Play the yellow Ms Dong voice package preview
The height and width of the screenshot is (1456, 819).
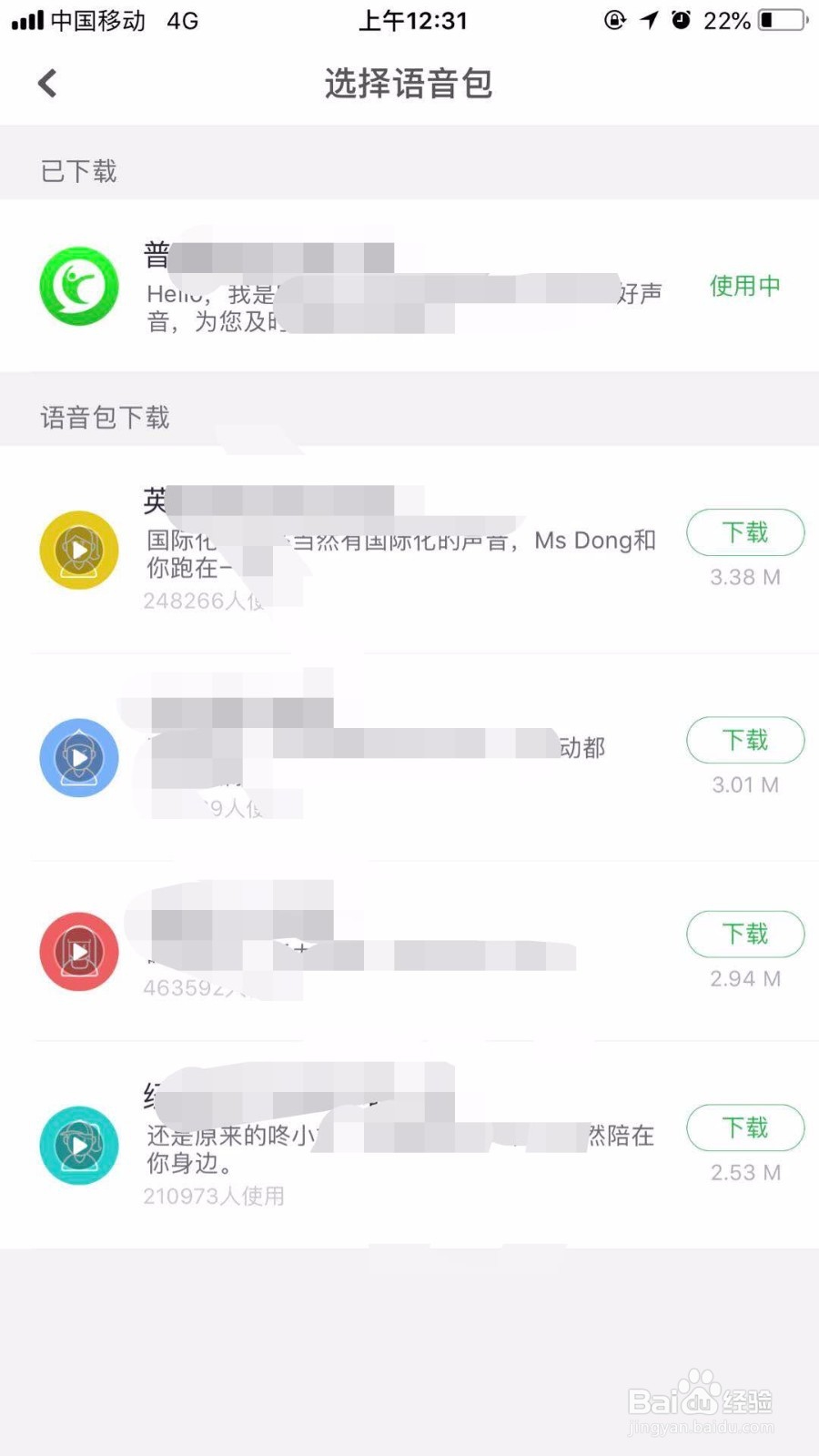[78, 551]
